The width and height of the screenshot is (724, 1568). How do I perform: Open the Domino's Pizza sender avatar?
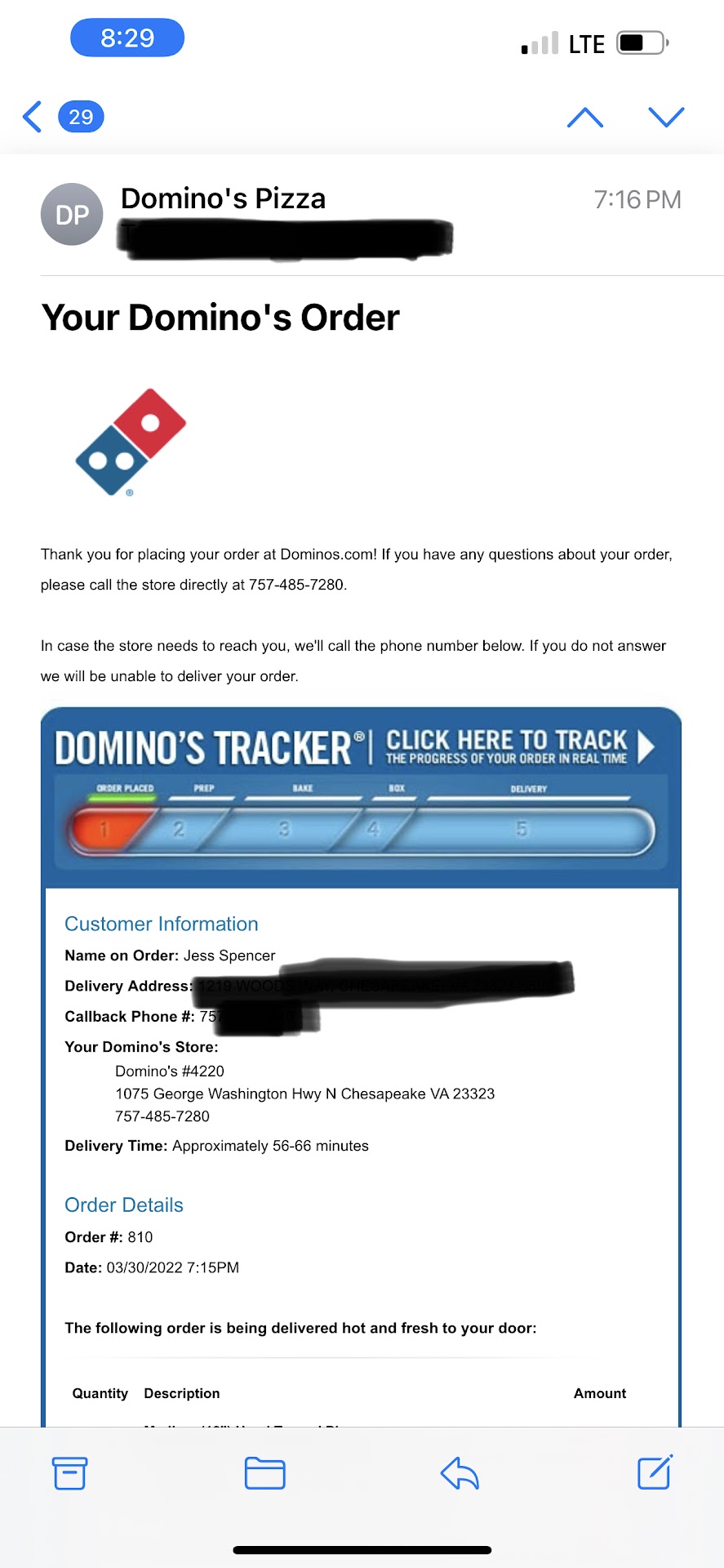pyautogui.click(x=72, y=215)
